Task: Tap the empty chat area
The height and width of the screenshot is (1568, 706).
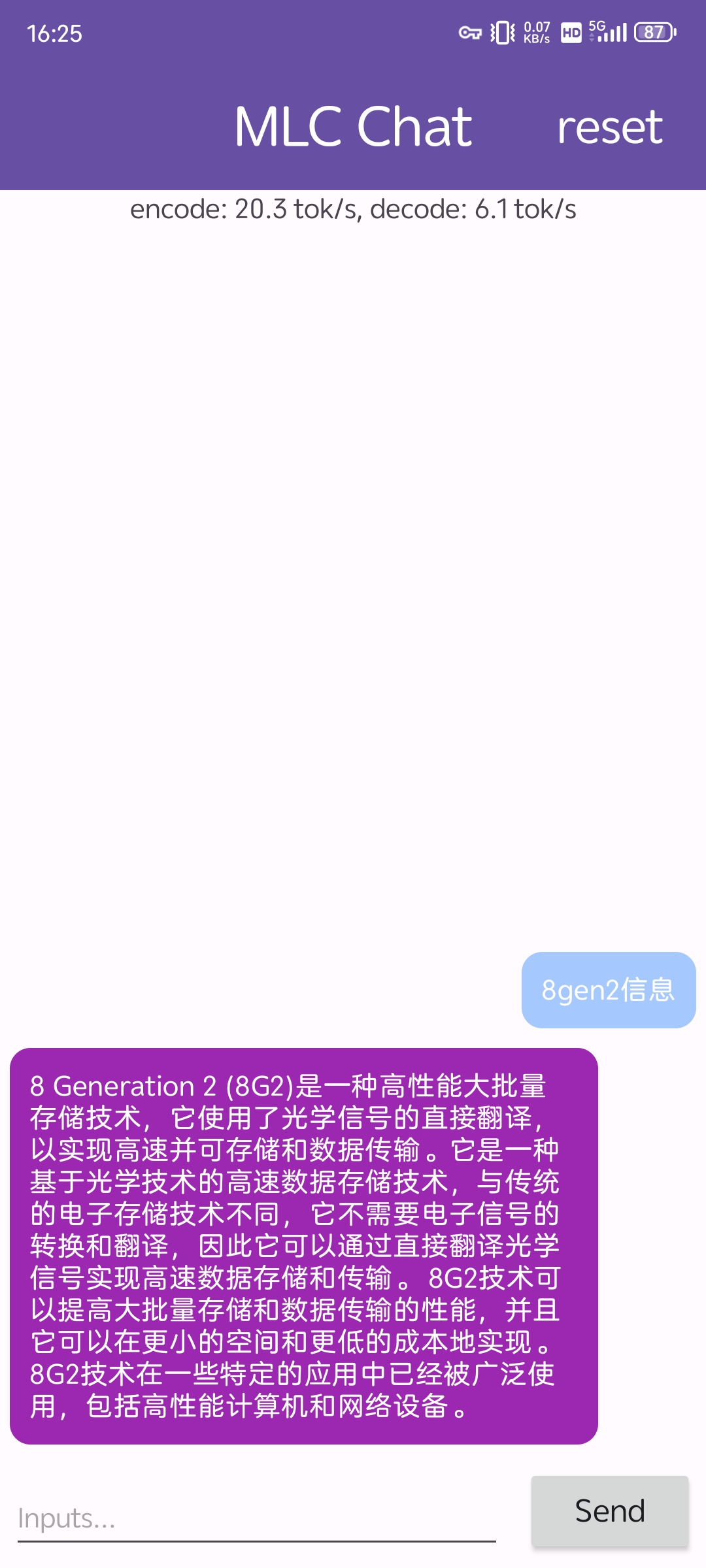Action: (353, 588)
